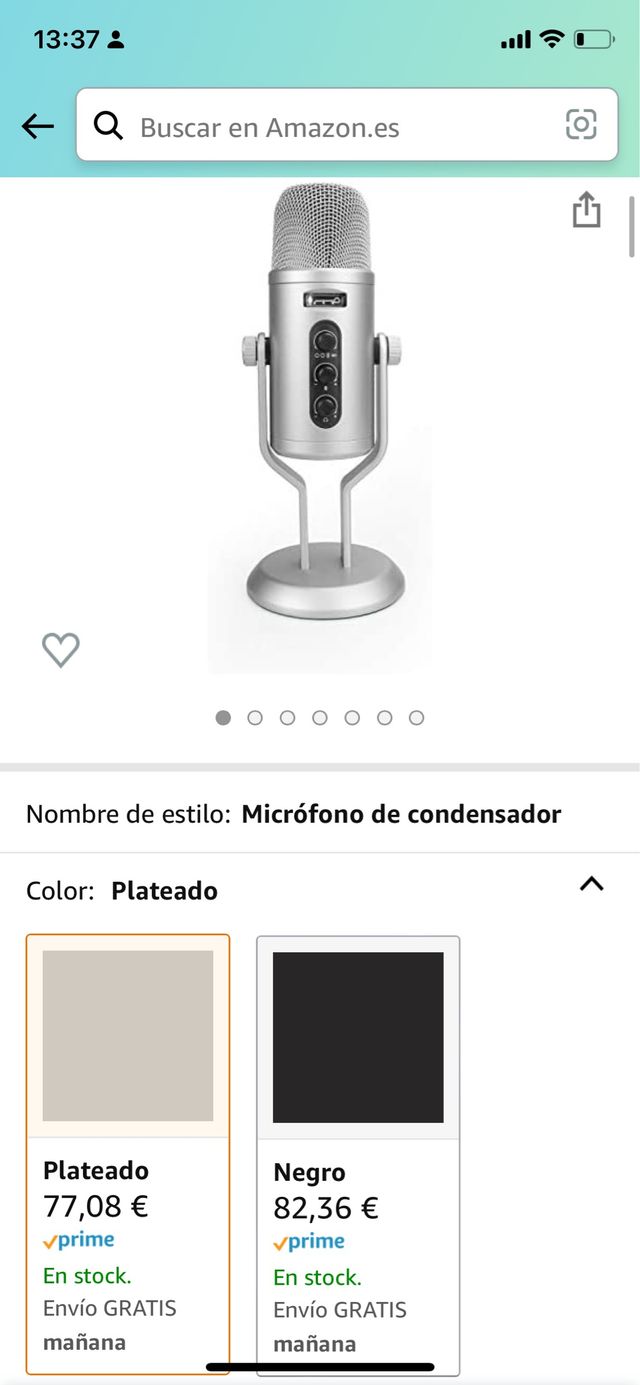640x1385 pixels.
Task: Collapse the Color options chevron
Action: pyautogui.click(x=592, y=884)
